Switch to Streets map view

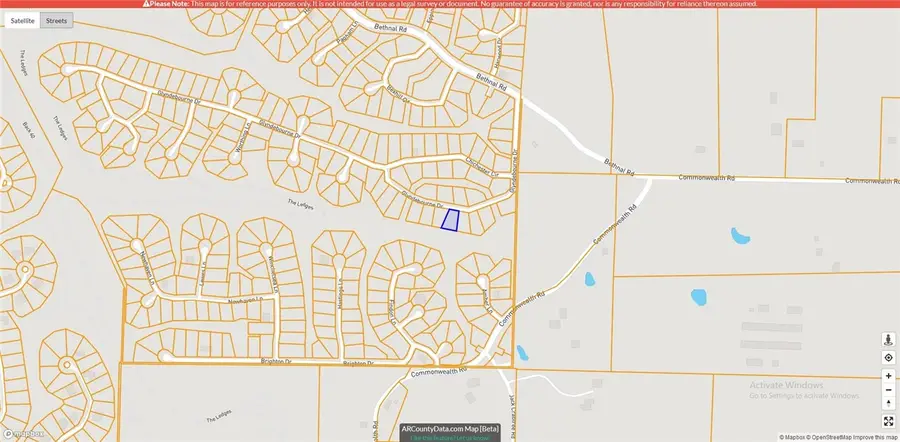coord(57,21)
